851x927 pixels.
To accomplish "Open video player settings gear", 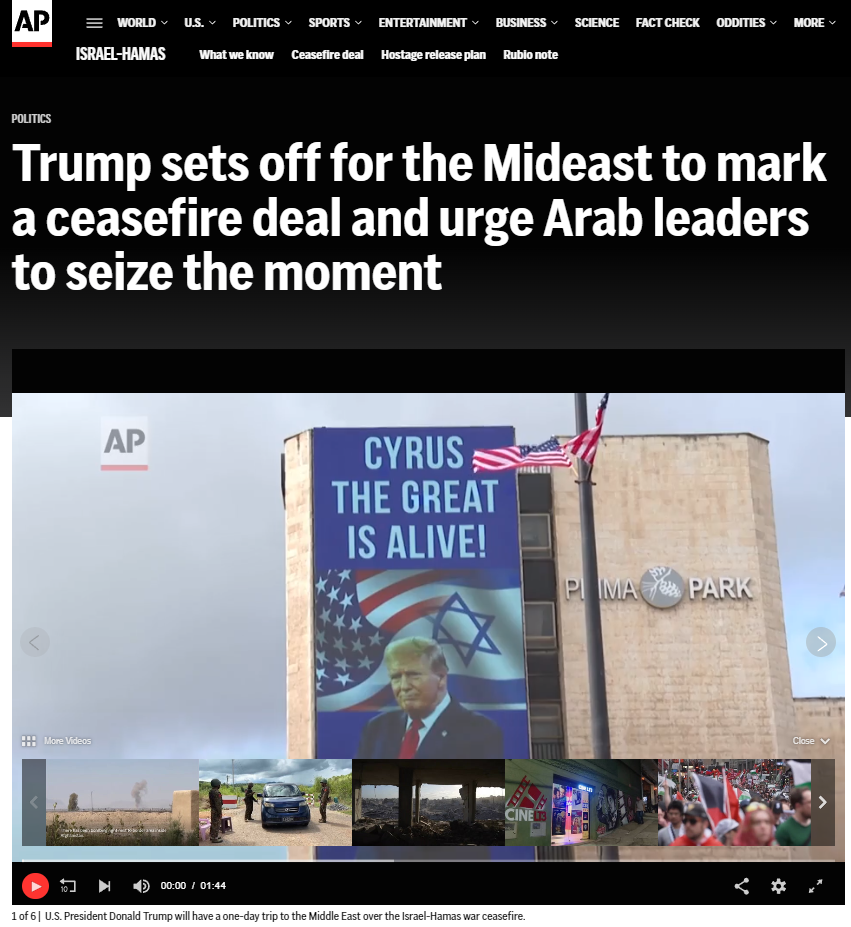I will pos(778,886).
